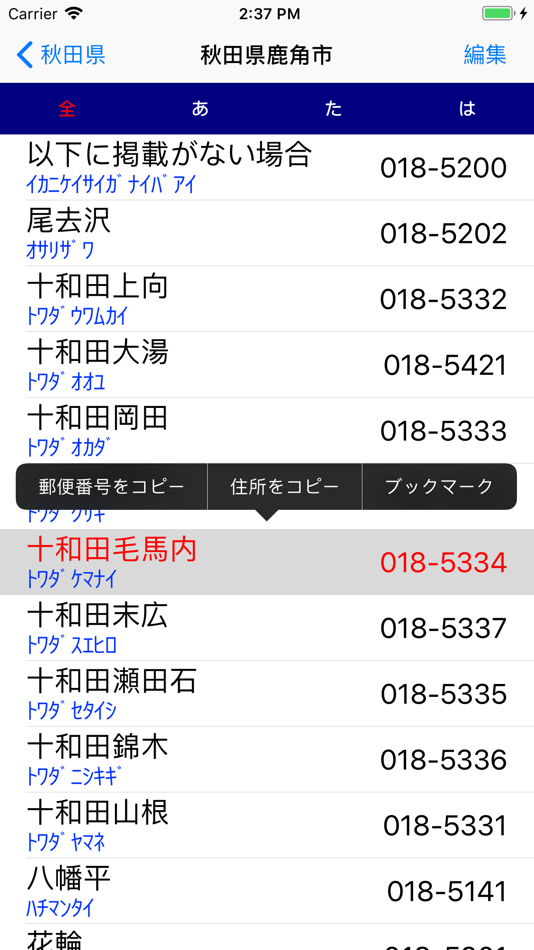Select the 八幡平 row
The height and width of the screenshot is (950, 534).
point(267,891)
